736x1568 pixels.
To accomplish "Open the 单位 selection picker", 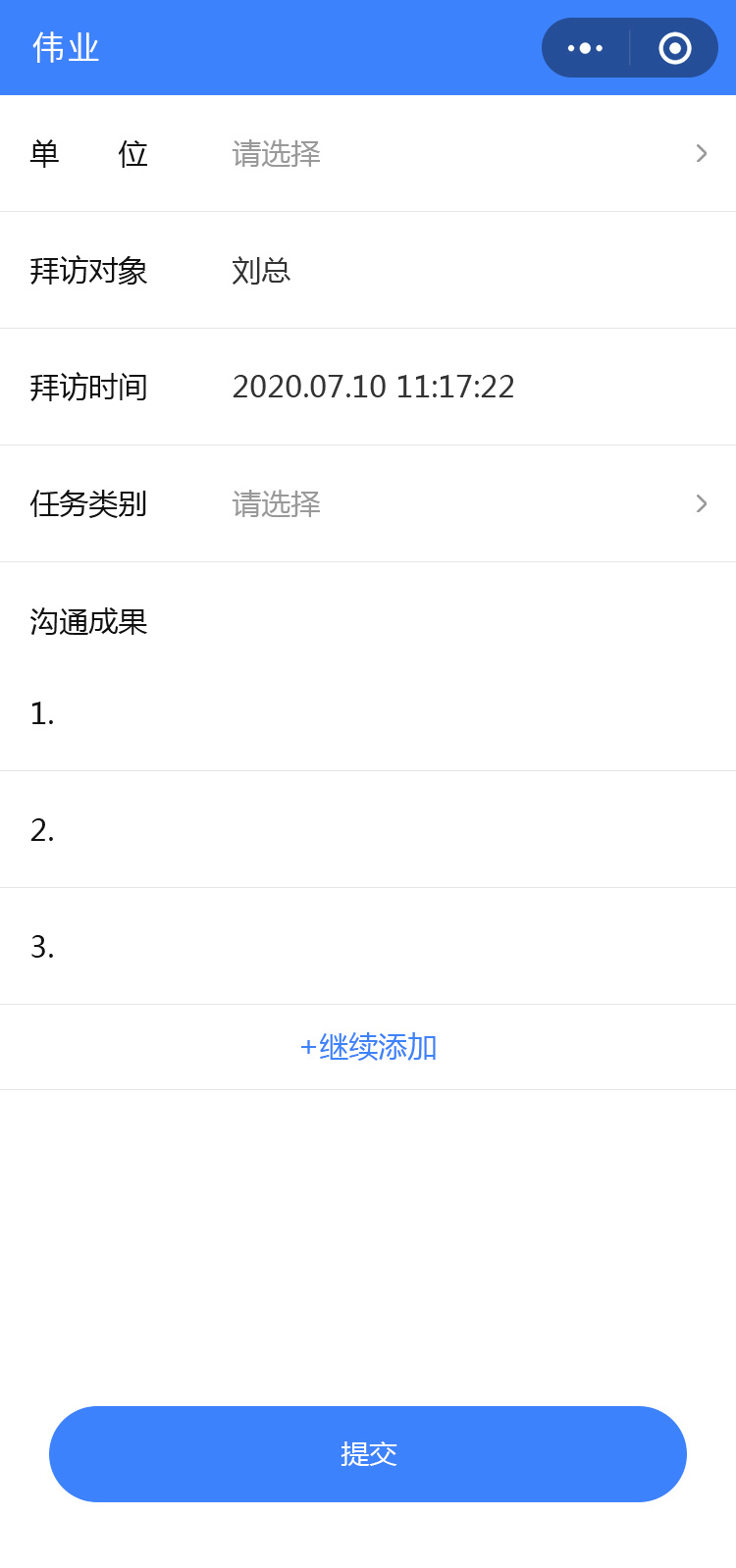I will pyautogui.click(x=461, y=154).
